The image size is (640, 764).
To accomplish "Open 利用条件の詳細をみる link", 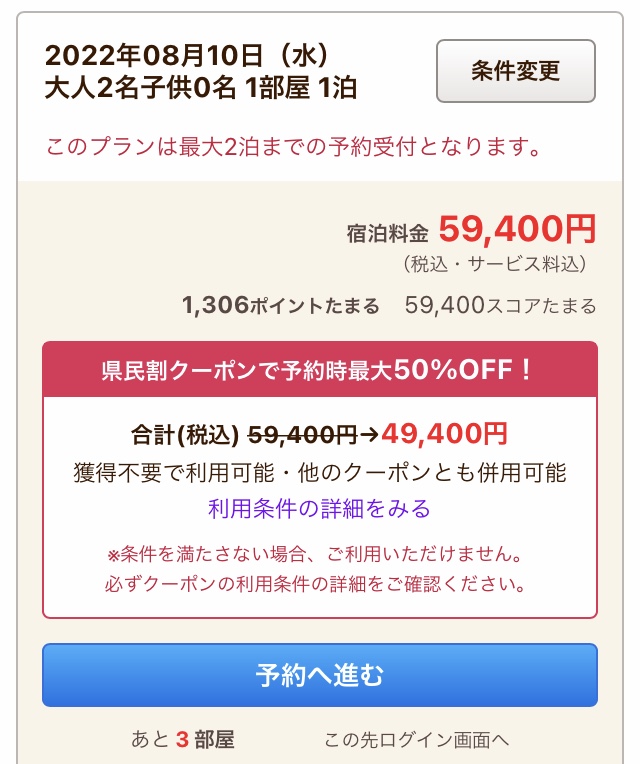I will pos(319,509).
